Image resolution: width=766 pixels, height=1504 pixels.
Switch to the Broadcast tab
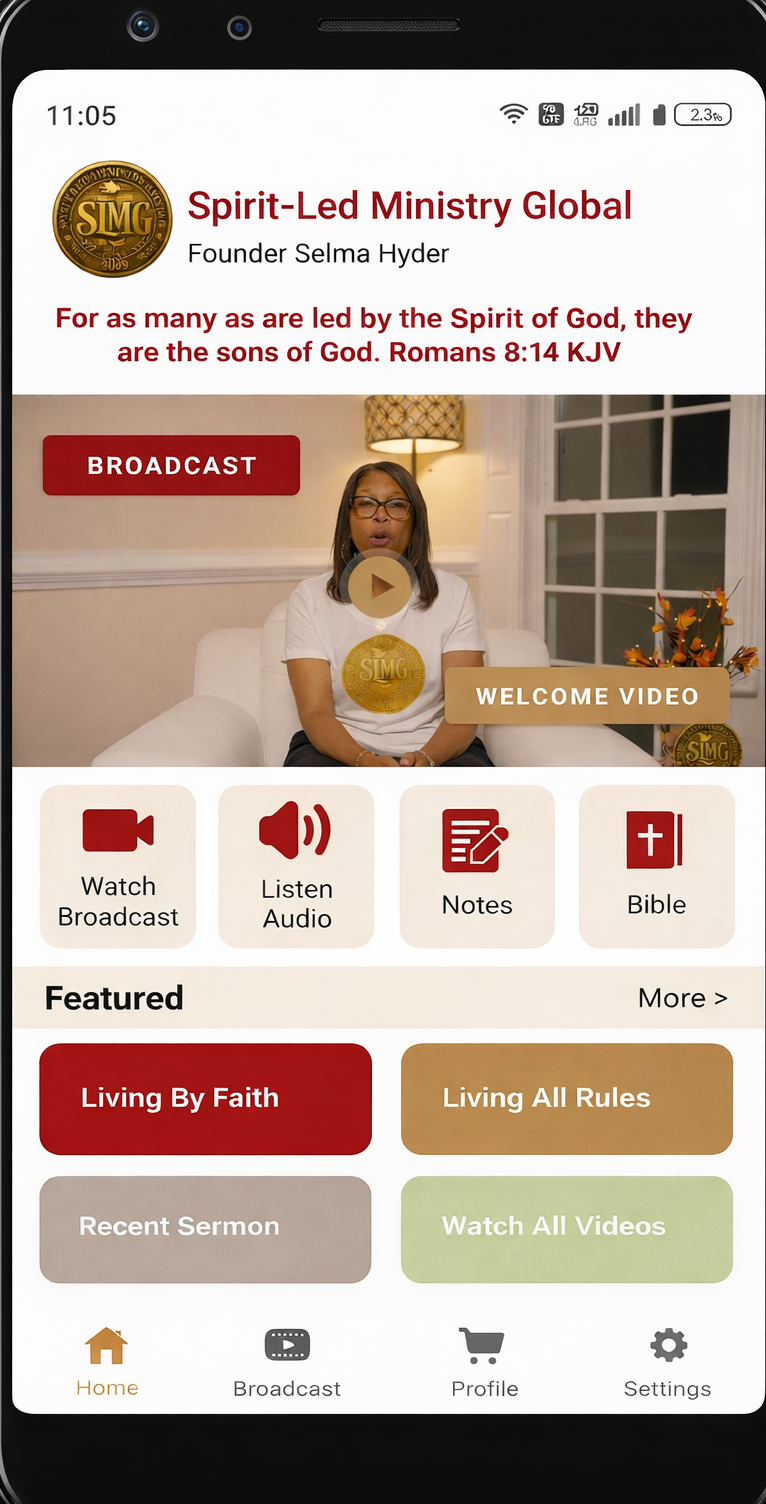coord(287,1362)
